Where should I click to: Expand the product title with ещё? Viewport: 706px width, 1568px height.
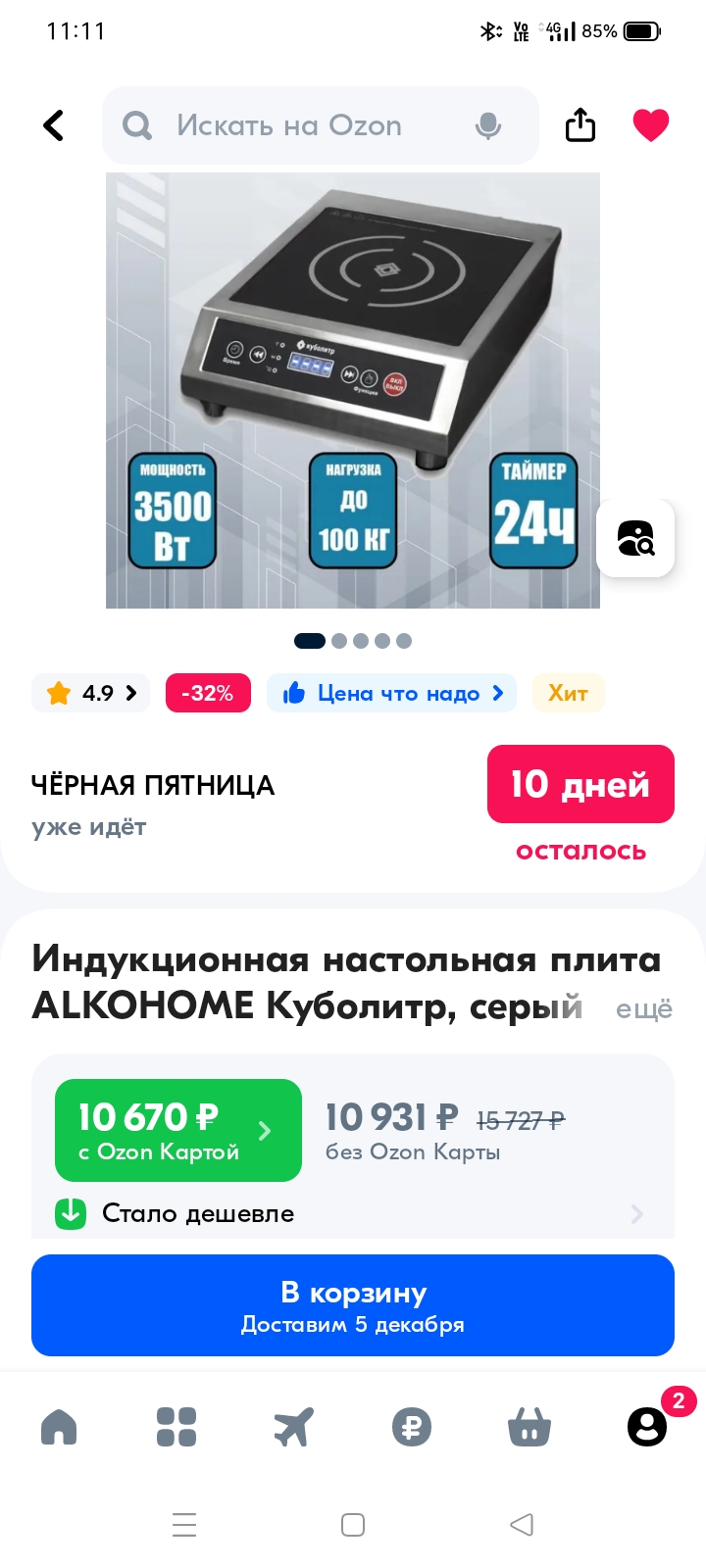[643, 1009]
